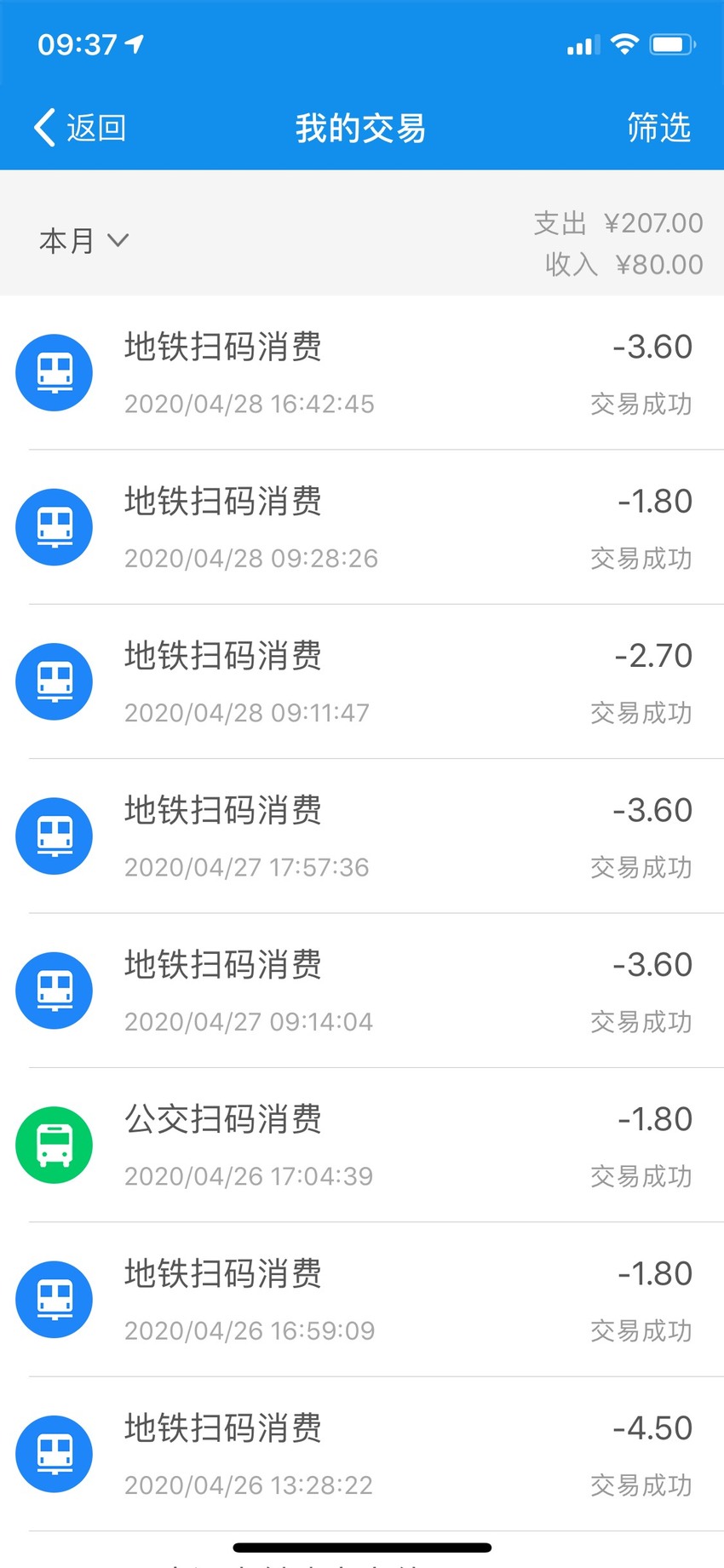This screenshot has height=1568, width=724.
Task: Go back using the 返回 button
Action: (x=80, y=128)
